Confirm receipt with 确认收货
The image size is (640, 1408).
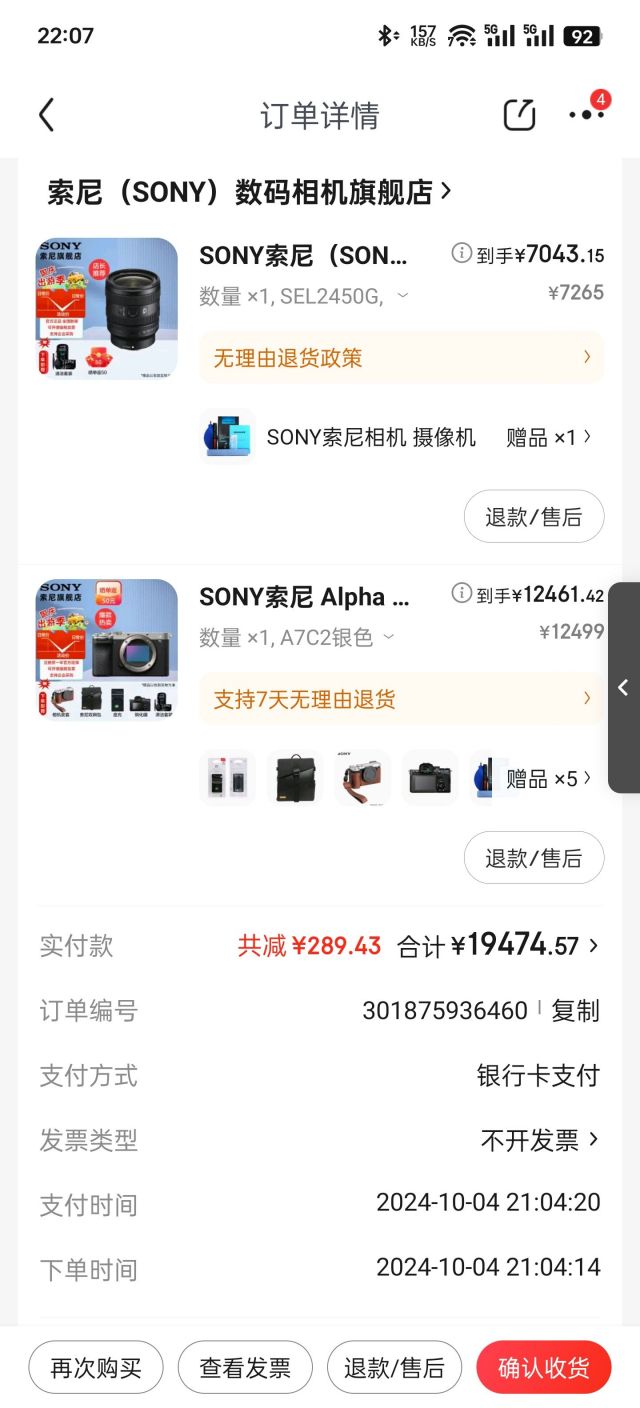(x=543, y=1367)
